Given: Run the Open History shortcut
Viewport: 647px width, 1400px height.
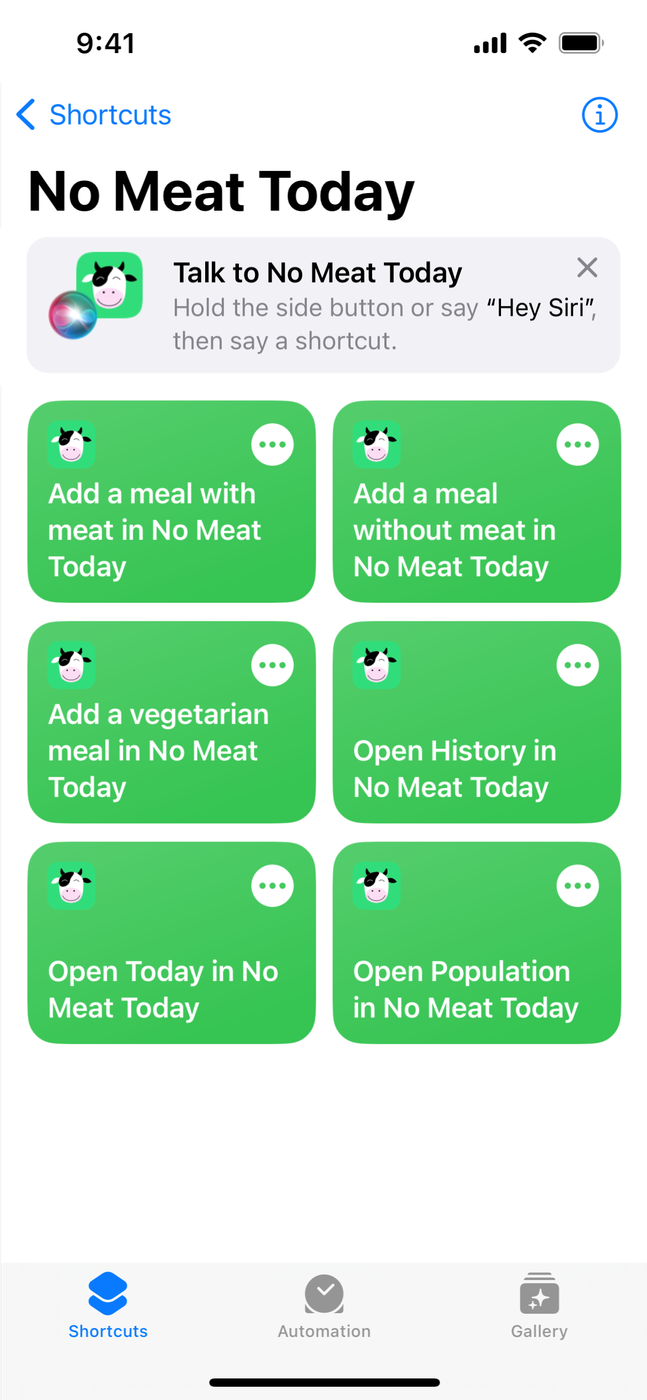Looking at the screenshot, I should (455, 768).
